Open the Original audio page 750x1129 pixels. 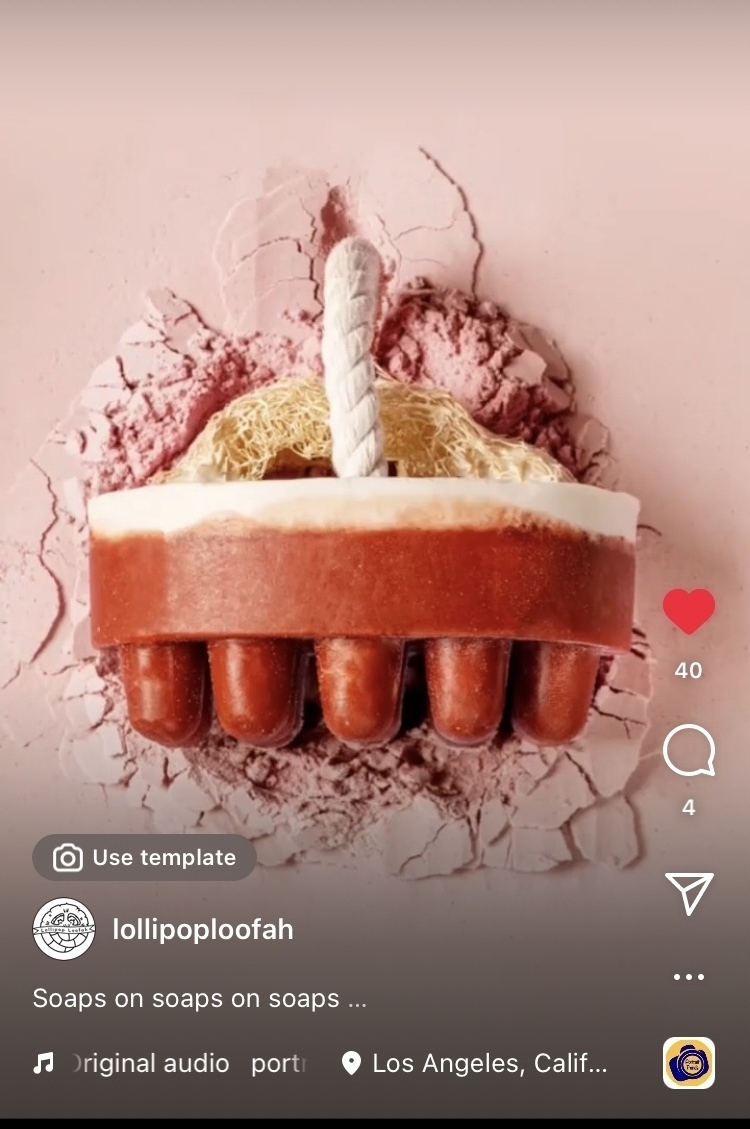tap(150, 1063)
